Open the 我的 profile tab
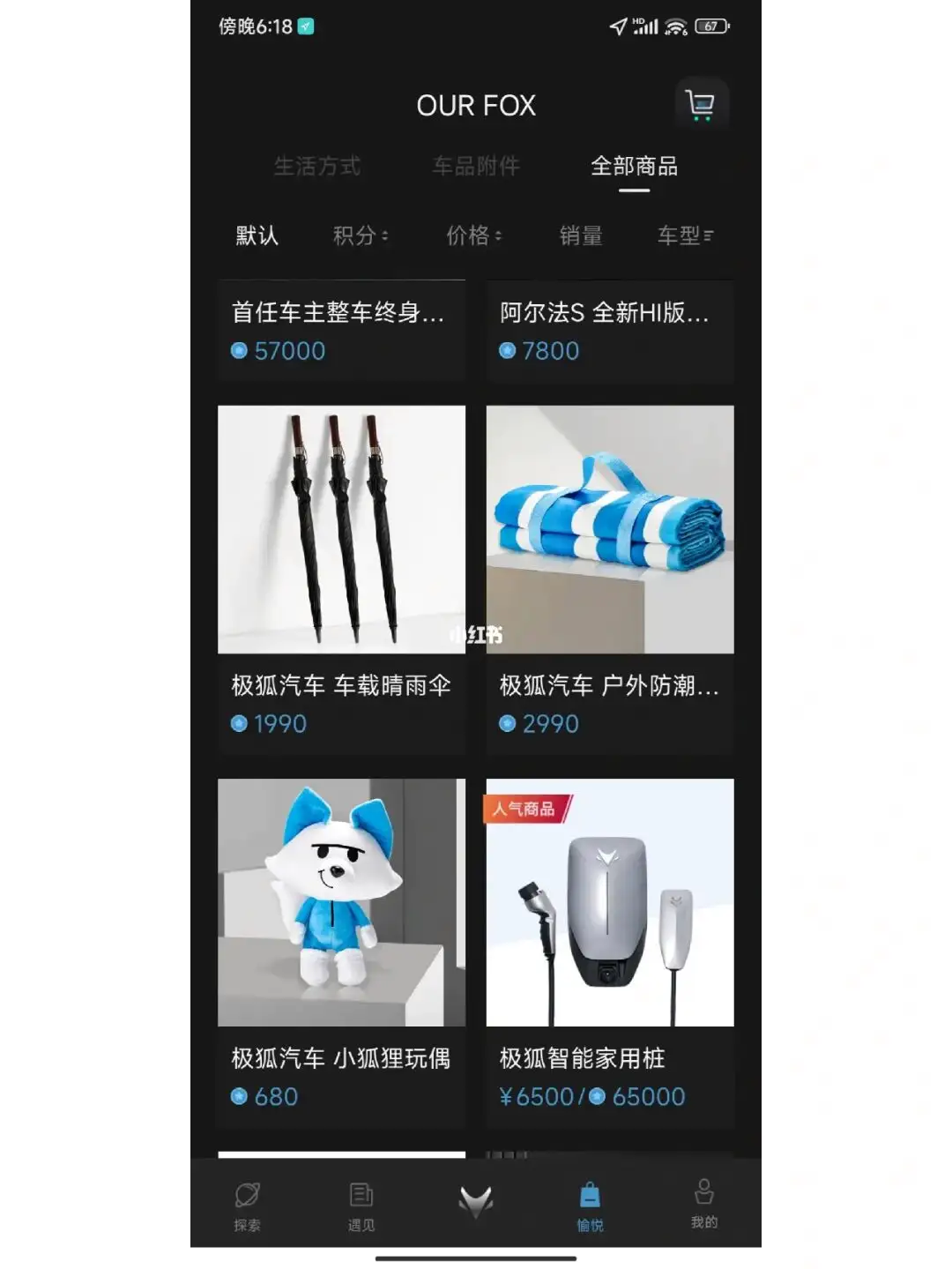Image resolution: width=952 pixels, height=1269 pixels. 703,1203
